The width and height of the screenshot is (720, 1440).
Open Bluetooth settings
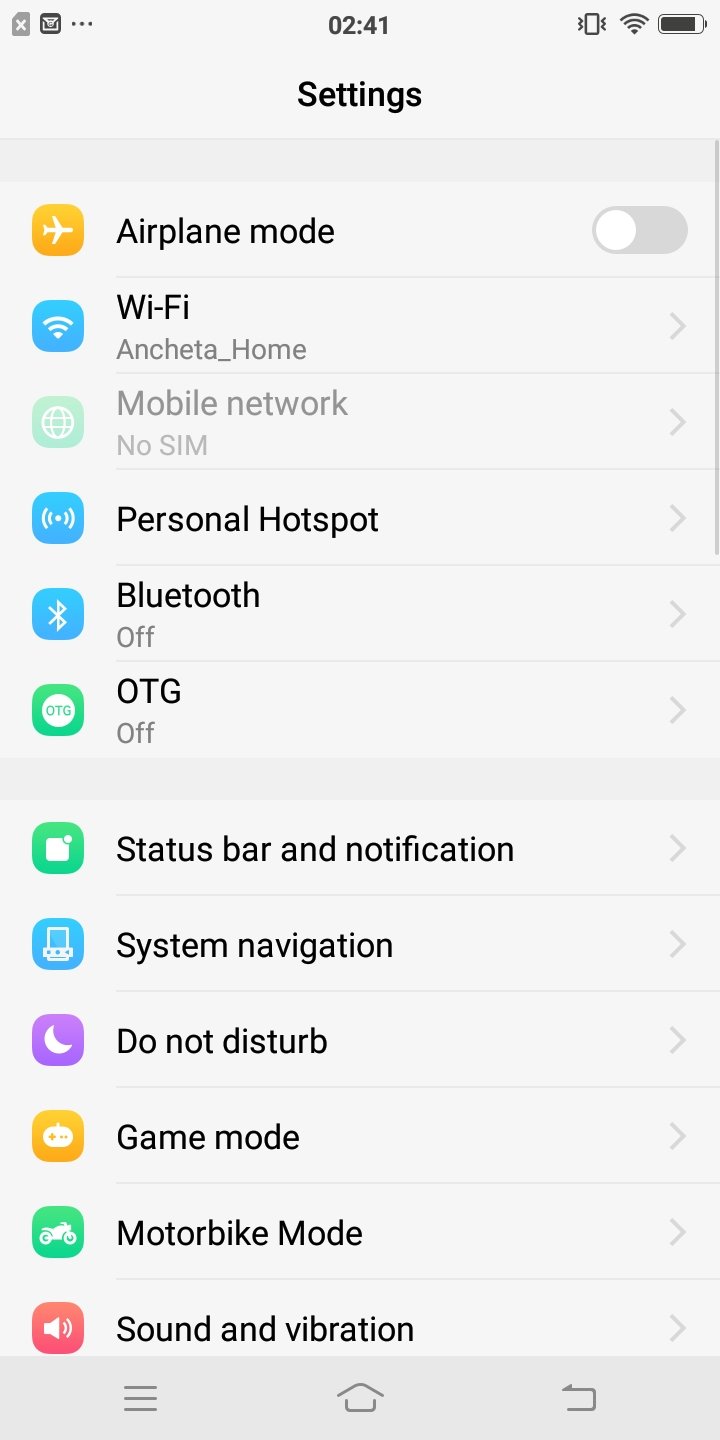(360, 614)
